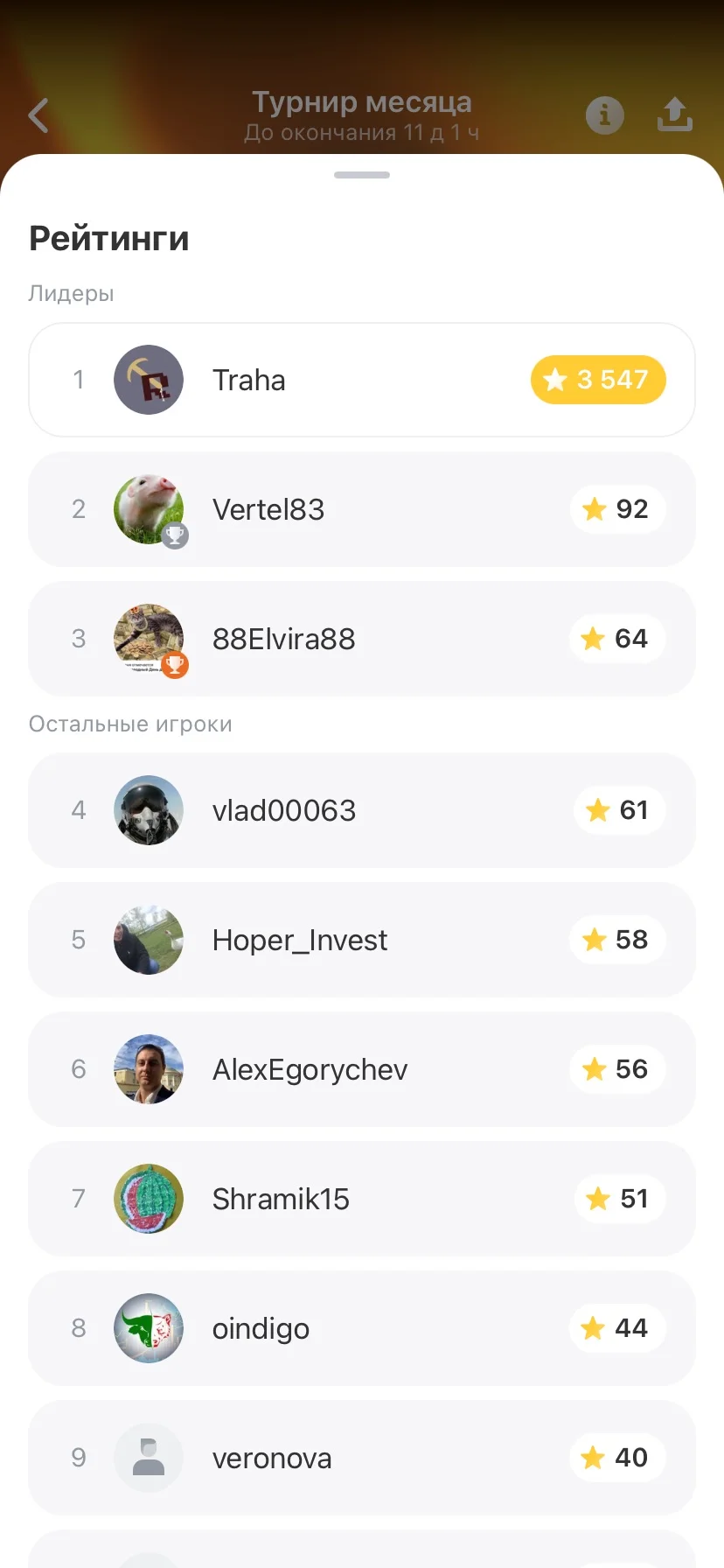This screenshot has width=724, height=1568.
Task: Share the monthly tournament
Action: 674,115
